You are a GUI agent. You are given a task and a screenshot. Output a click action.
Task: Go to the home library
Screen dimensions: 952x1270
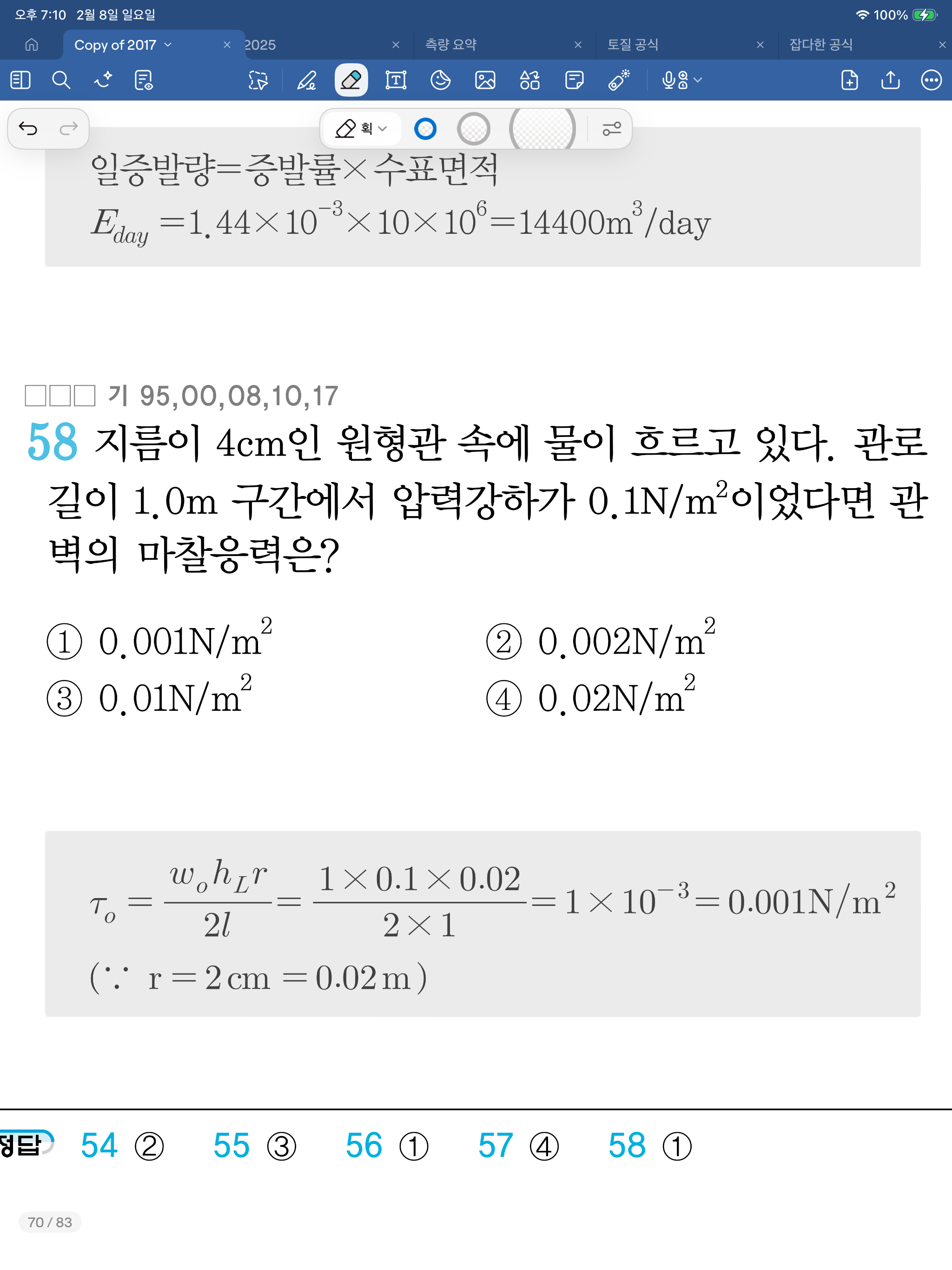pyautogui.click(x=32, y=45)
